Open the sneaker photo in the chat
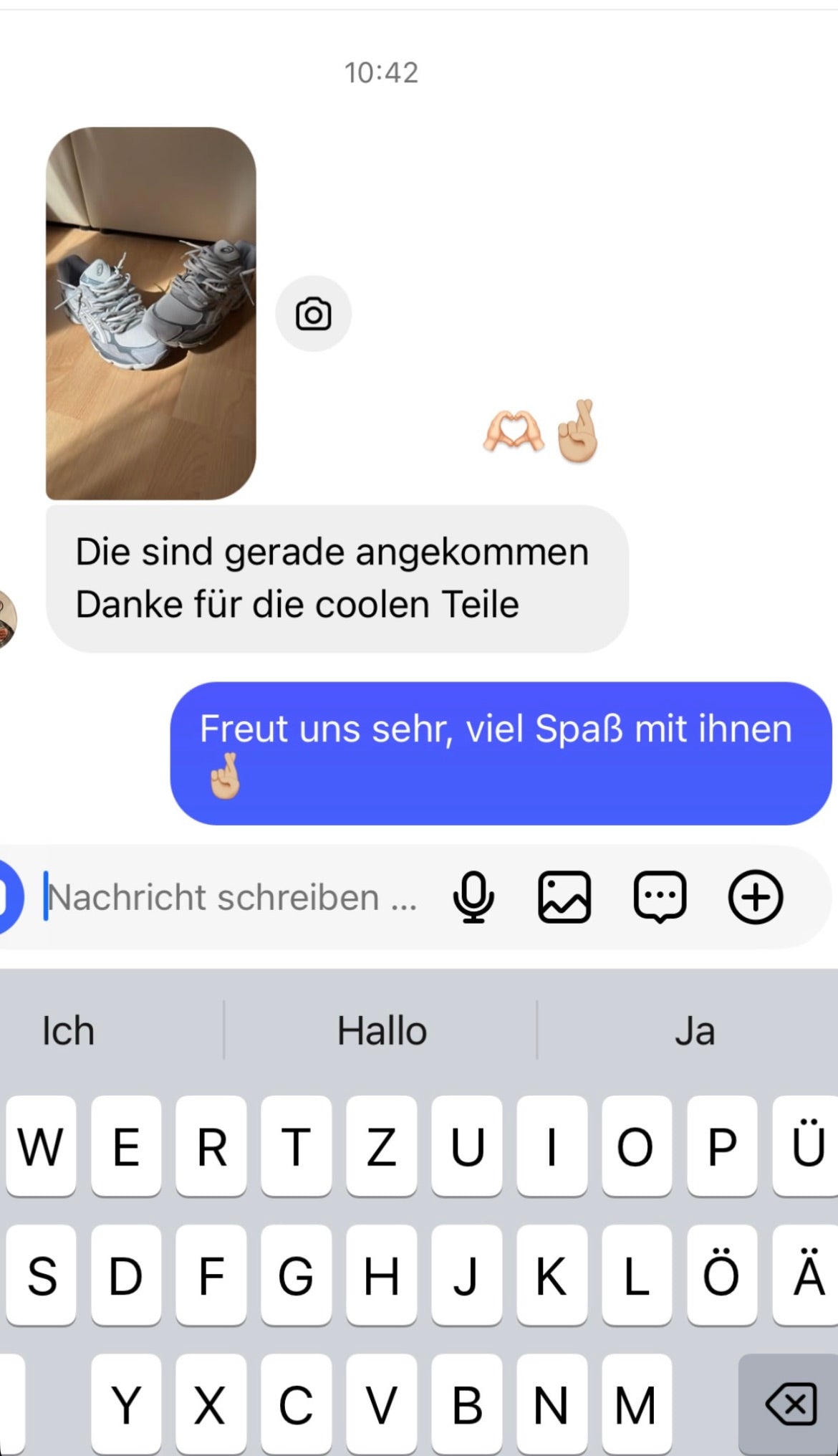Screen dimensions: 838x1456 tap(150, 313)
